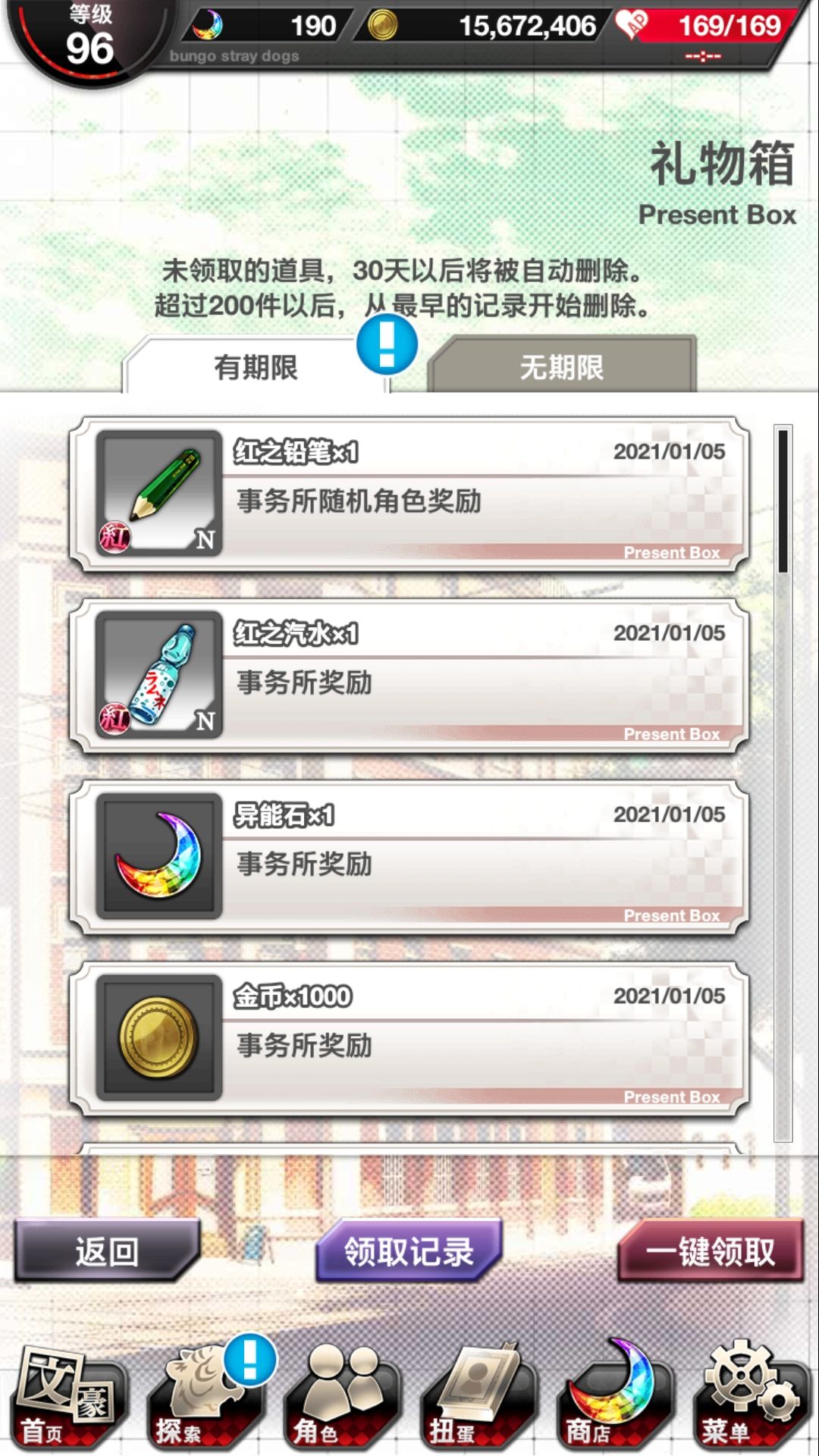
Task: Tap 一键领取 to claim all
Action: (711, 1250)
